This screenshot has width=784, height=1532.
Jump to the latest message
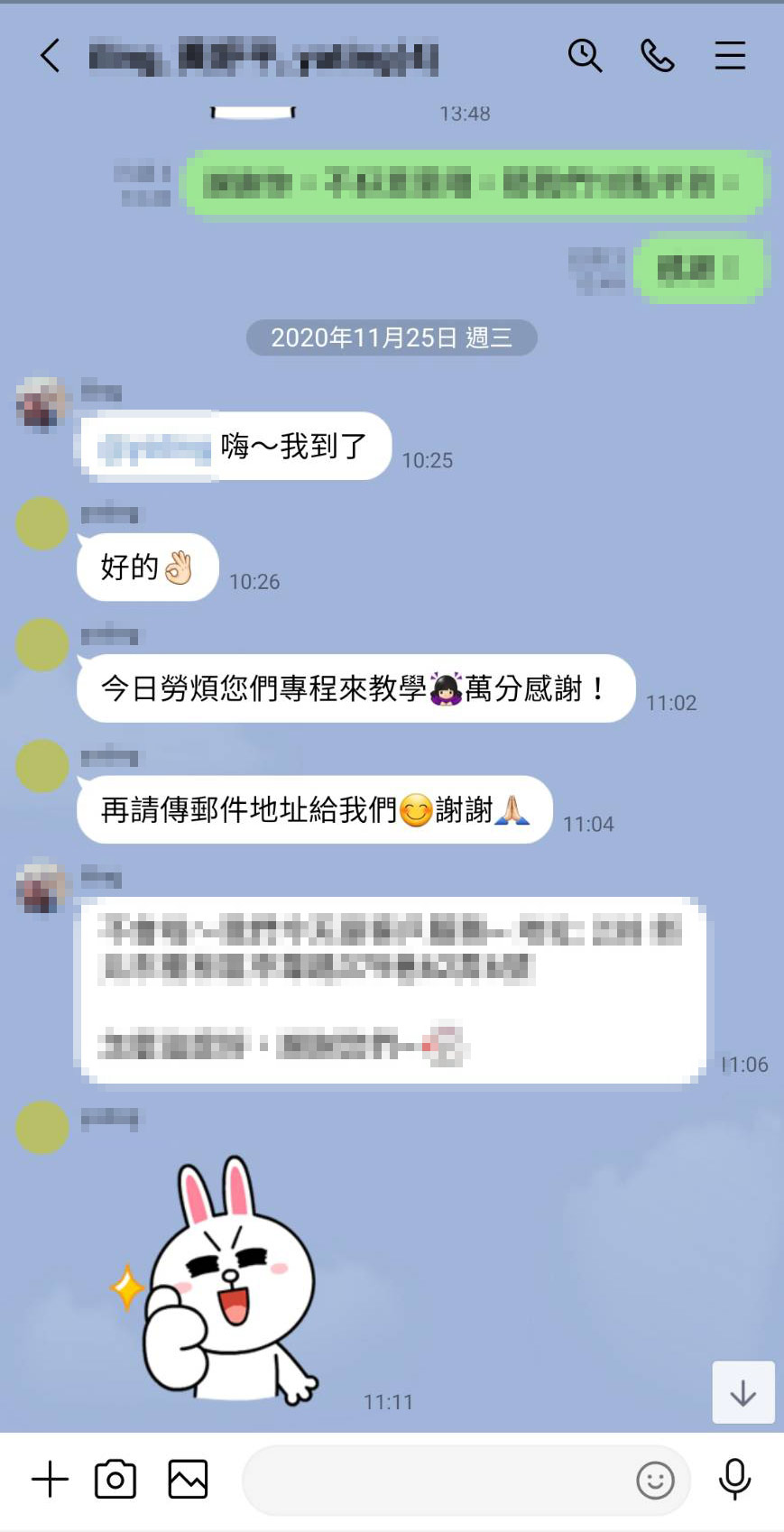click(743, 1392)
